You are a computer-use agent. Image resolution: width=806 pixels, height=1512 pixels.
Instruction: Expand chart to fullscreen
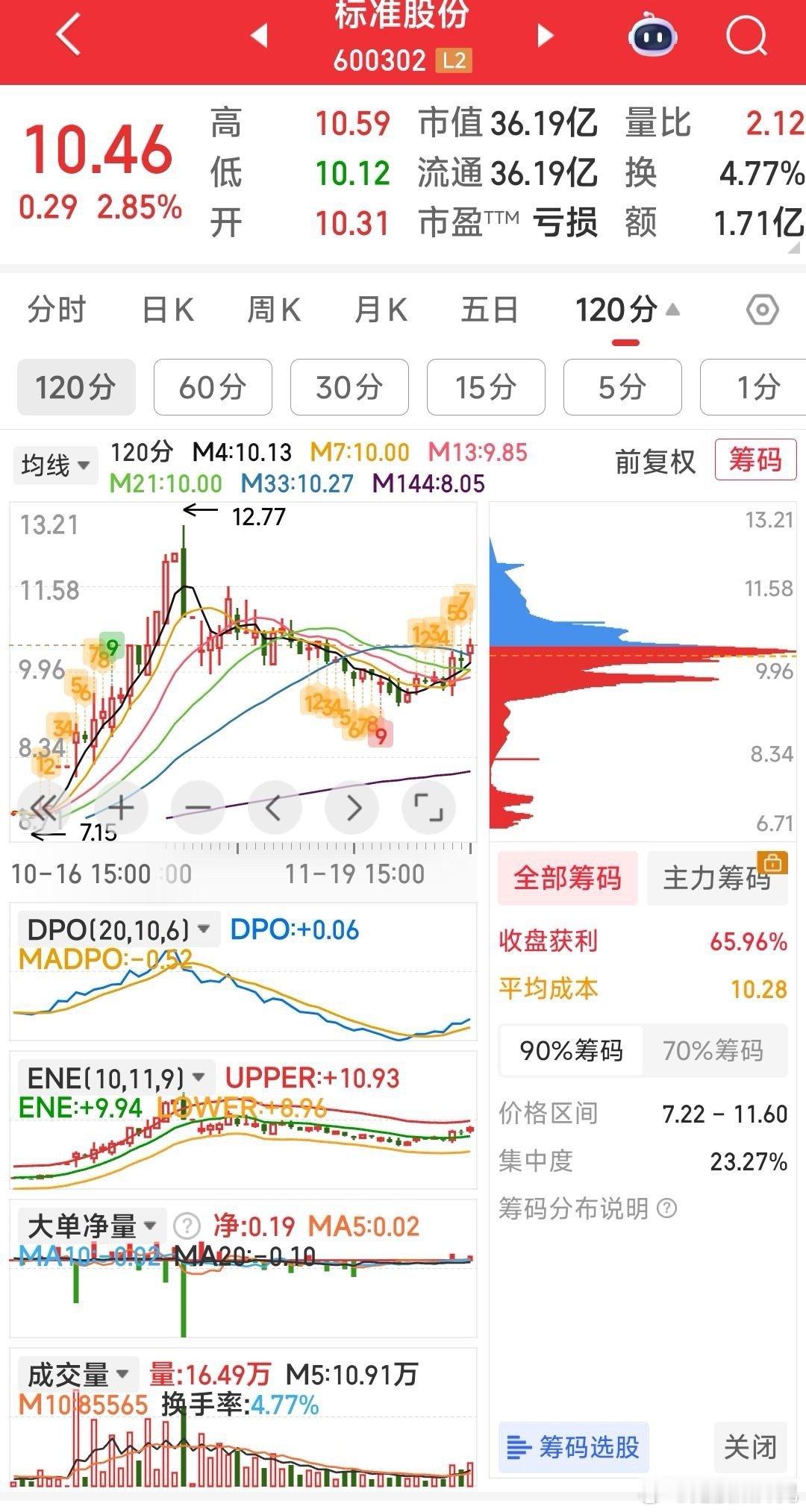pyautogui.click(x=428, y=807)
